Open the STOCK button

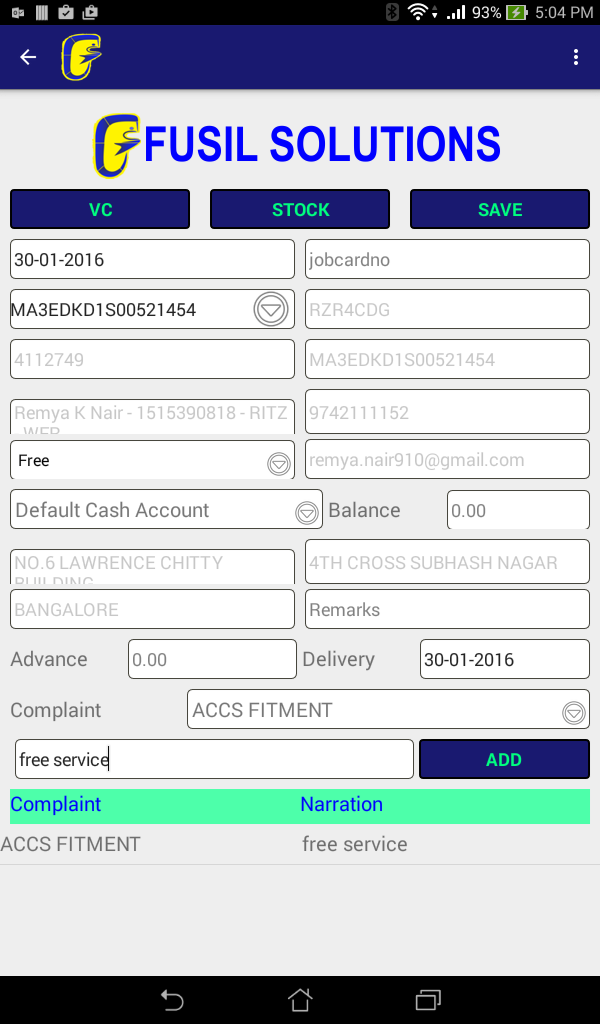[x=300, y=209]
